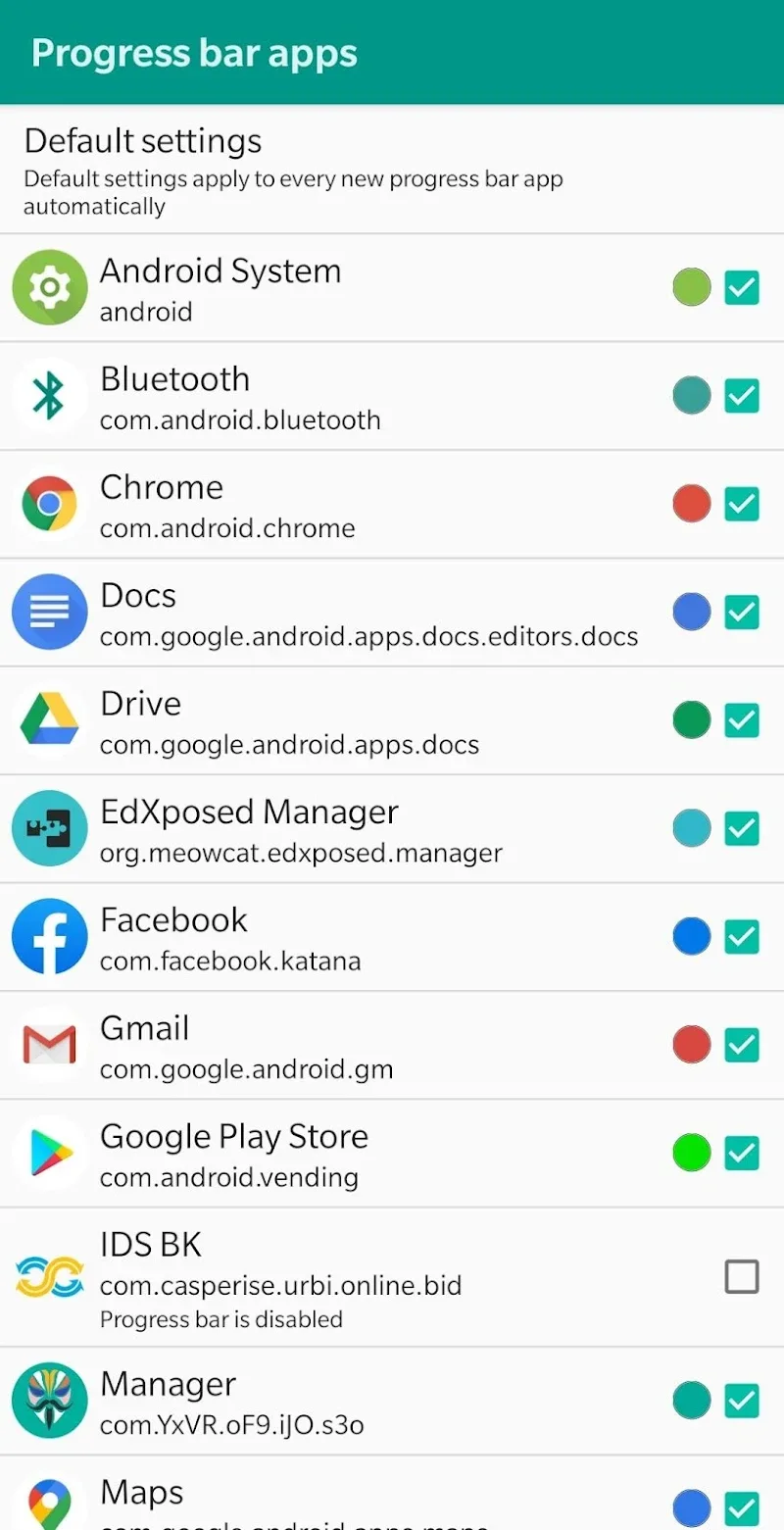Screen dimensions: 784x1530
Task: Change Bluetooth's progress bar color swatch
Action: click(x=692, y=396)
